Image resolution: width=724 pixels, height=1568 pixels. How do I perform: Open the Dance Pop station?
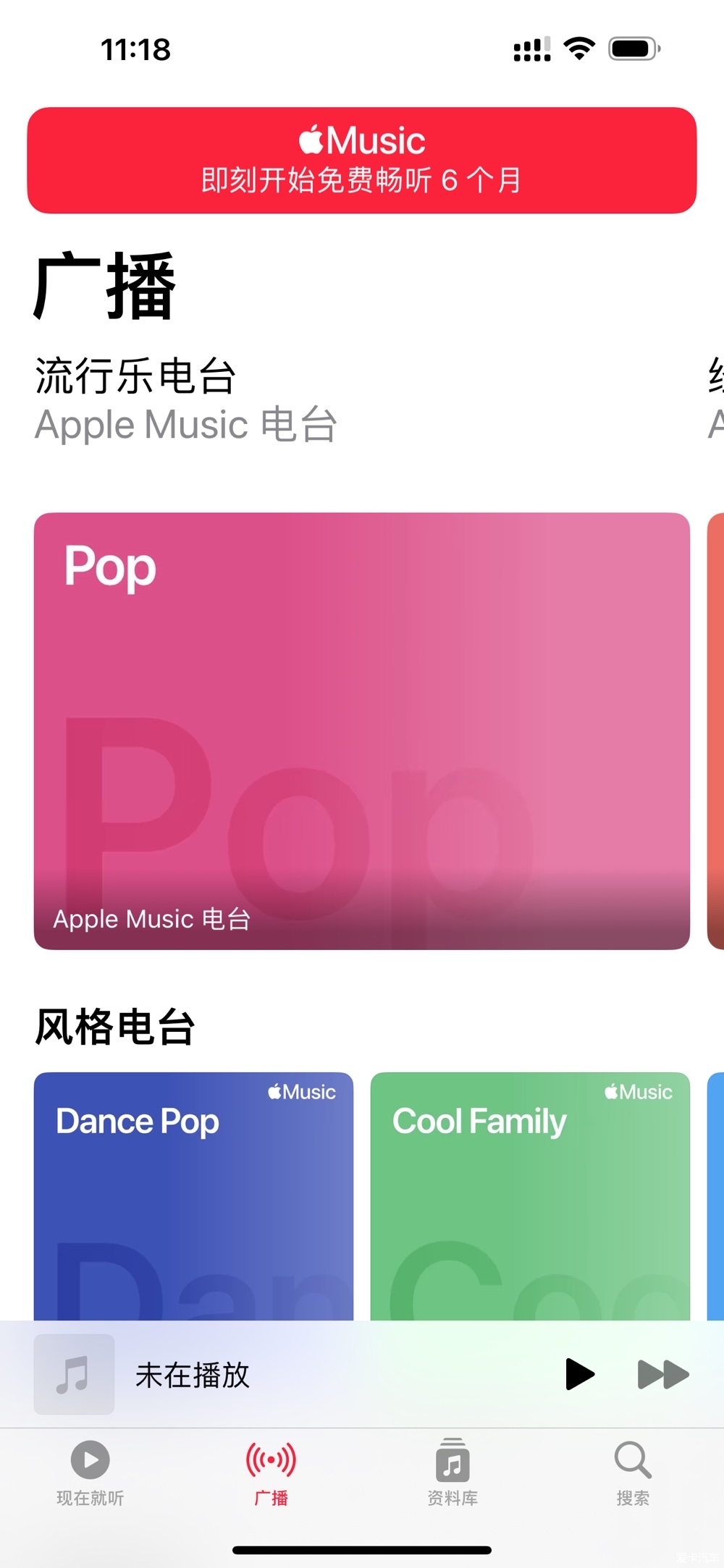click(x=193, y=1195)
